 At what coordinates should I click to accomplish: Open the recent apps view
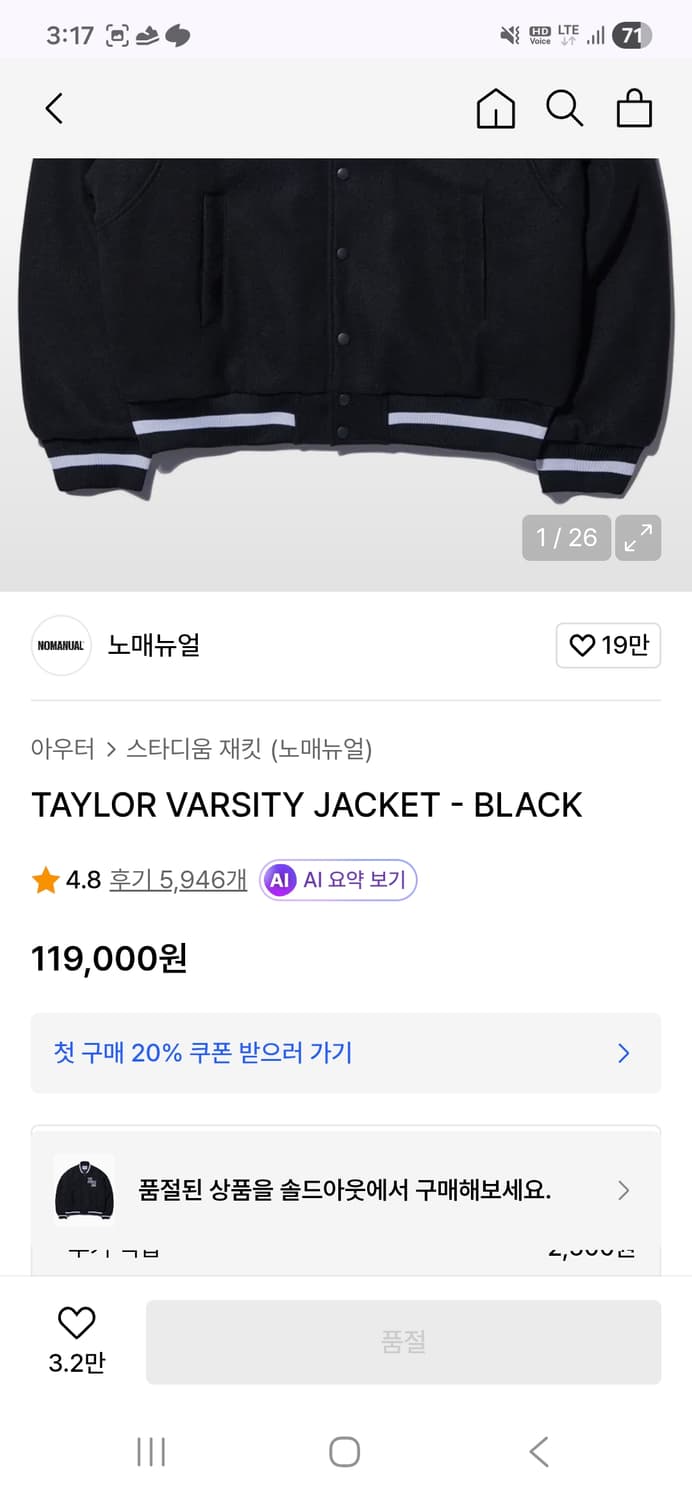pos(151,1451)
